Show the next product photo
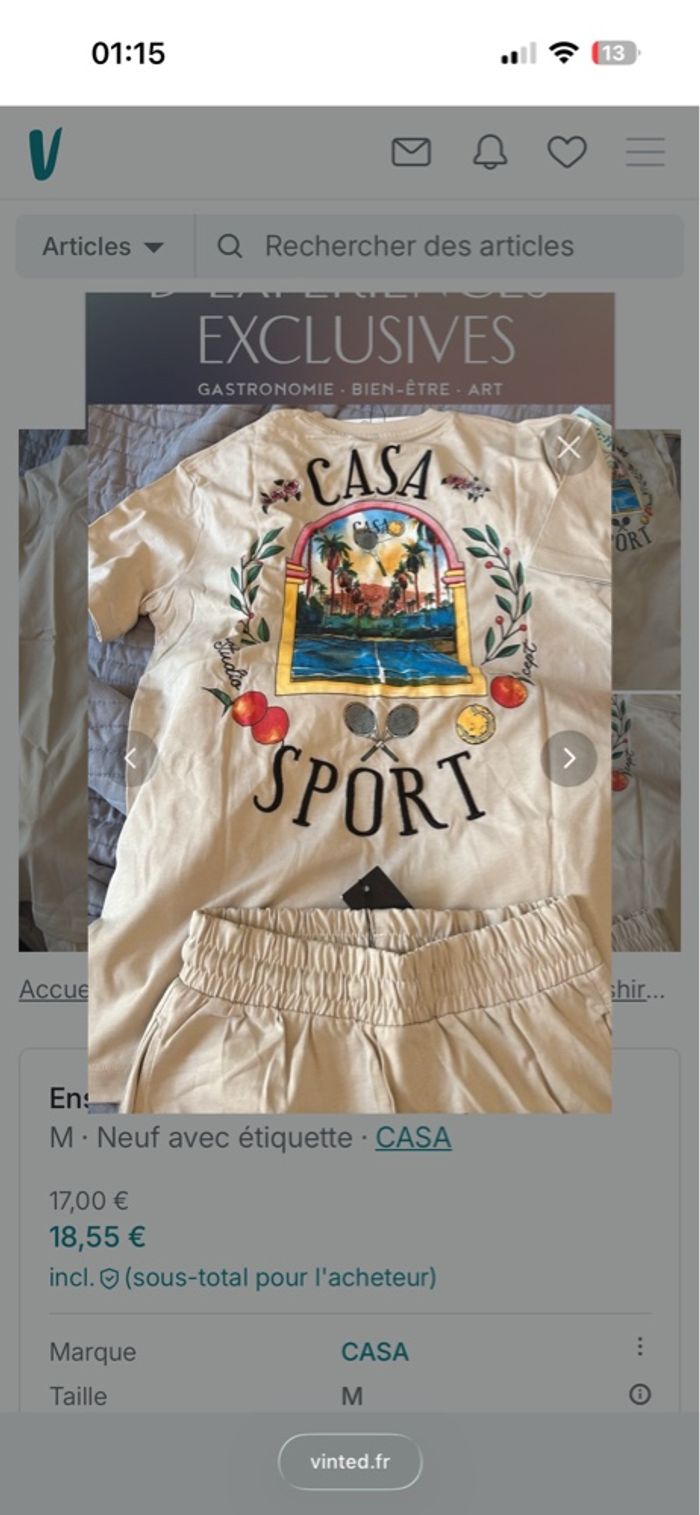The image size is (700, 1515). click(569, 758)
